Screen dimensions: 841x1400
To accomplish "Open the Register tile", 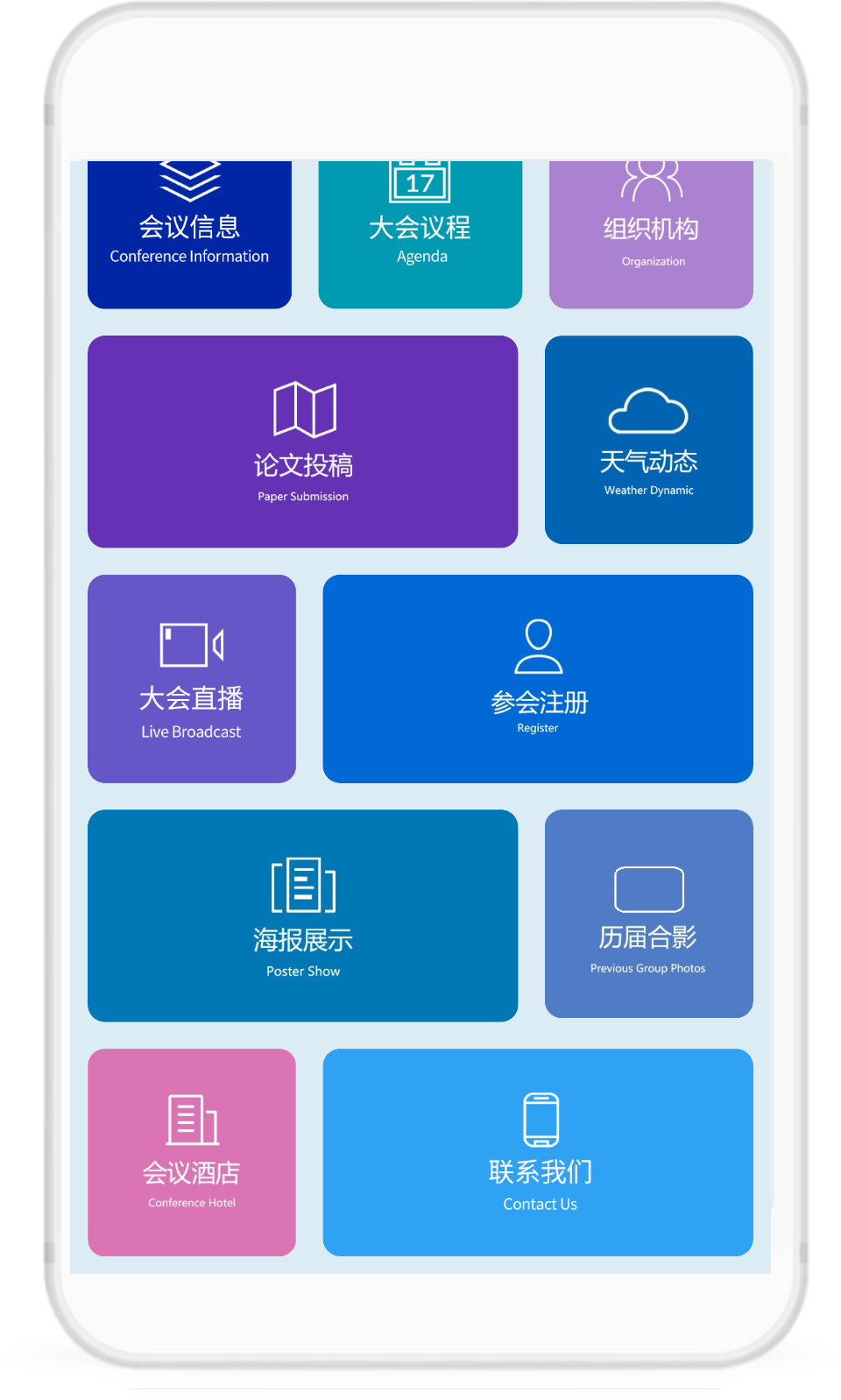I will 538,679.
